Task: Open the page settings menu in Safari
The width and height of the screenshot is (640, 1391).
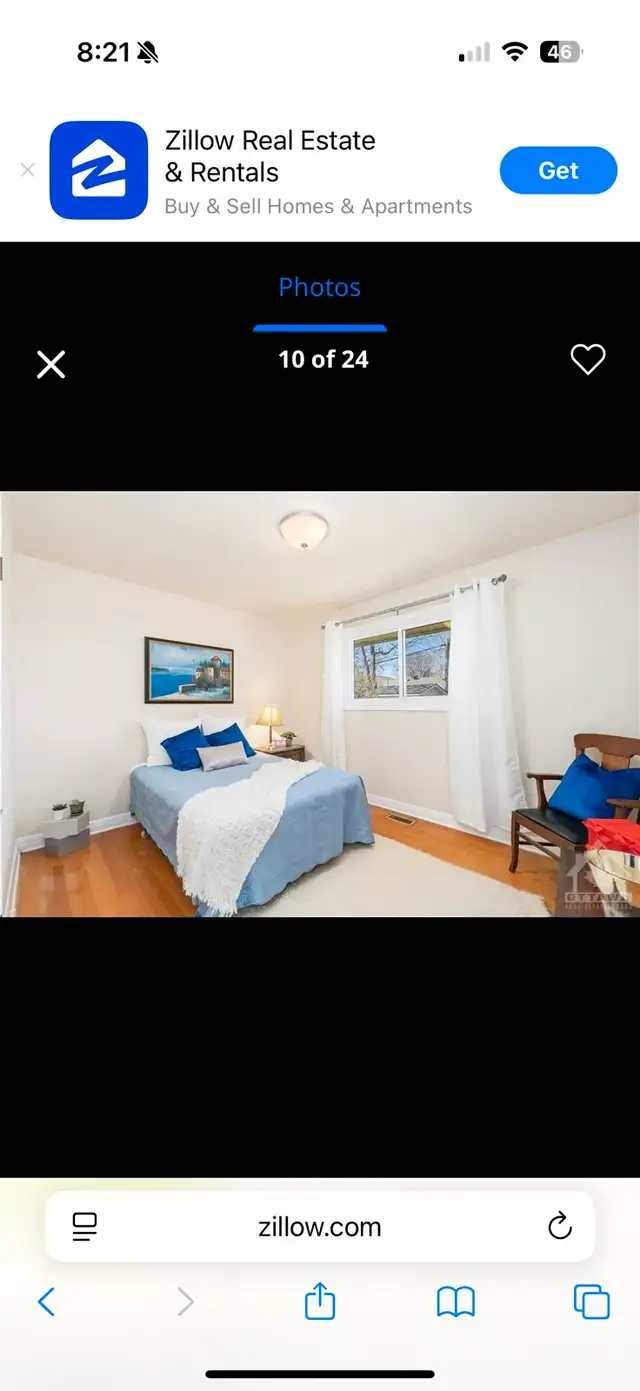Action: pos(85,1227)
